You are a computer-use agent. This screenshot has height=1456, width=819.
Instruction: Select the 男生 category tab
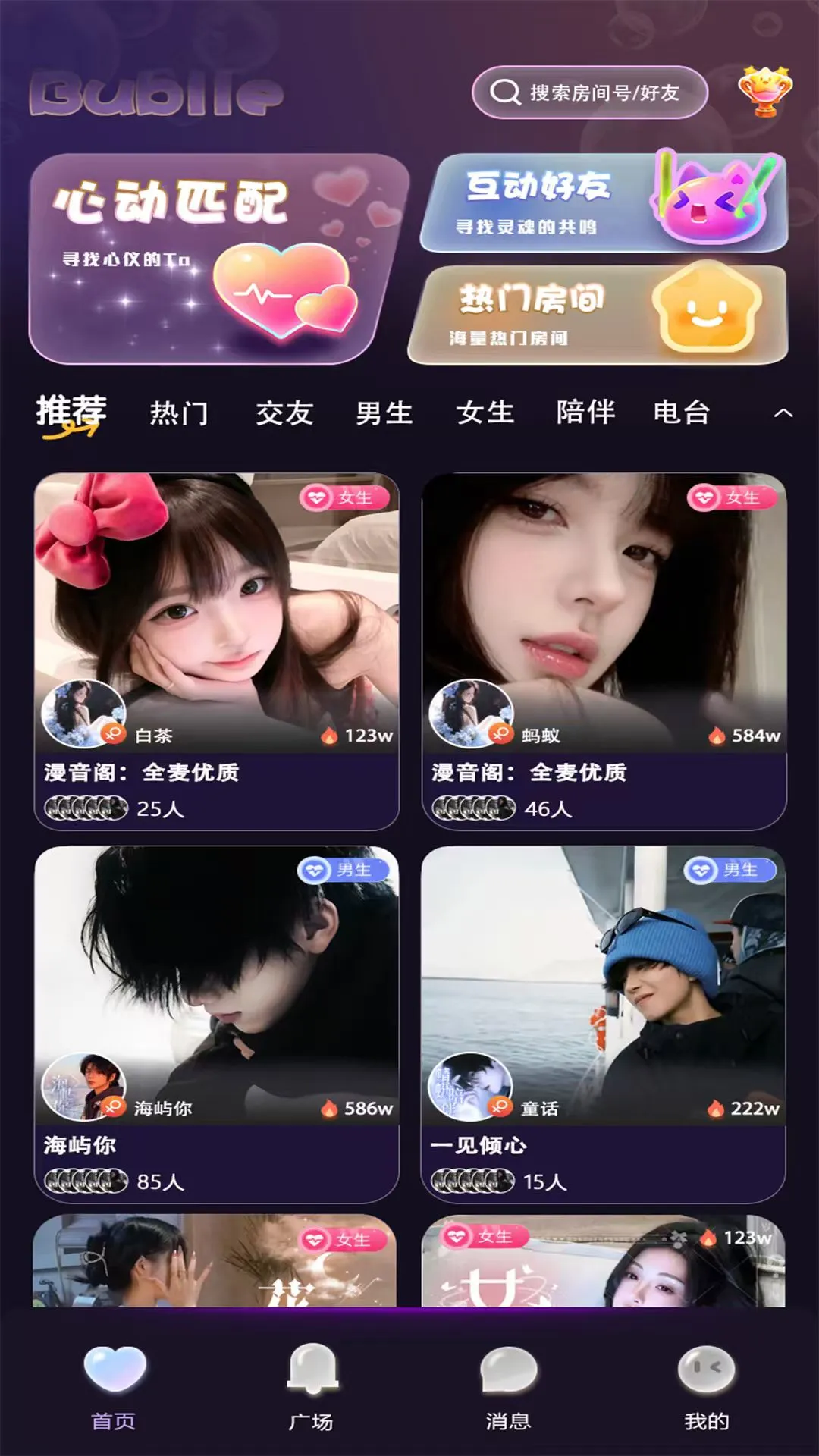point(384,413)
